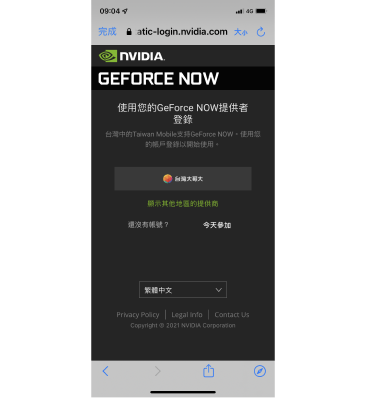Tap 完成 to close the browser view
Screen dimensions: 367x398
[107, 32]
